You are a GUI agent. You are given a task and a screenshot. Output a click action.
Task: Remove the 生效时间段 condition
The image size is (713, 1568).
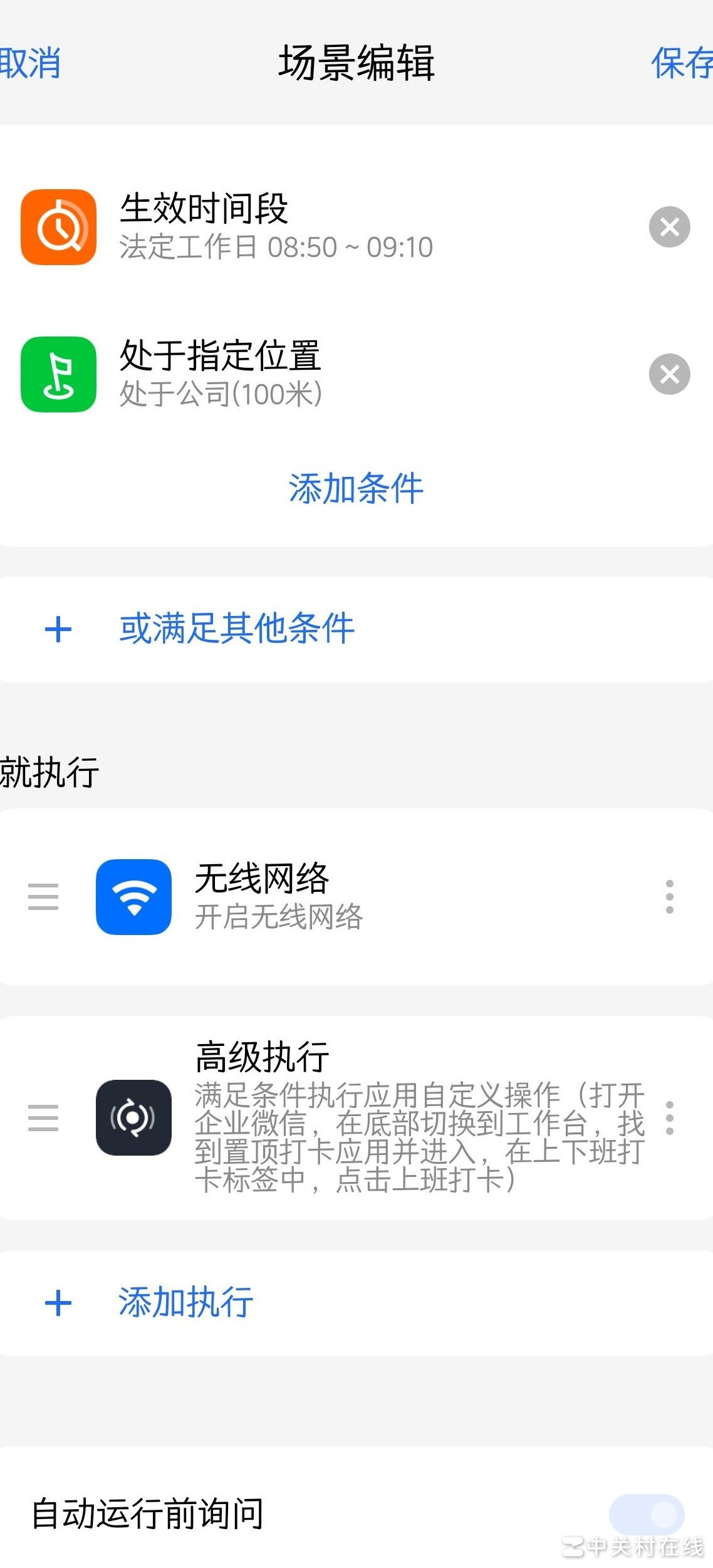click(x=669, y=227)
